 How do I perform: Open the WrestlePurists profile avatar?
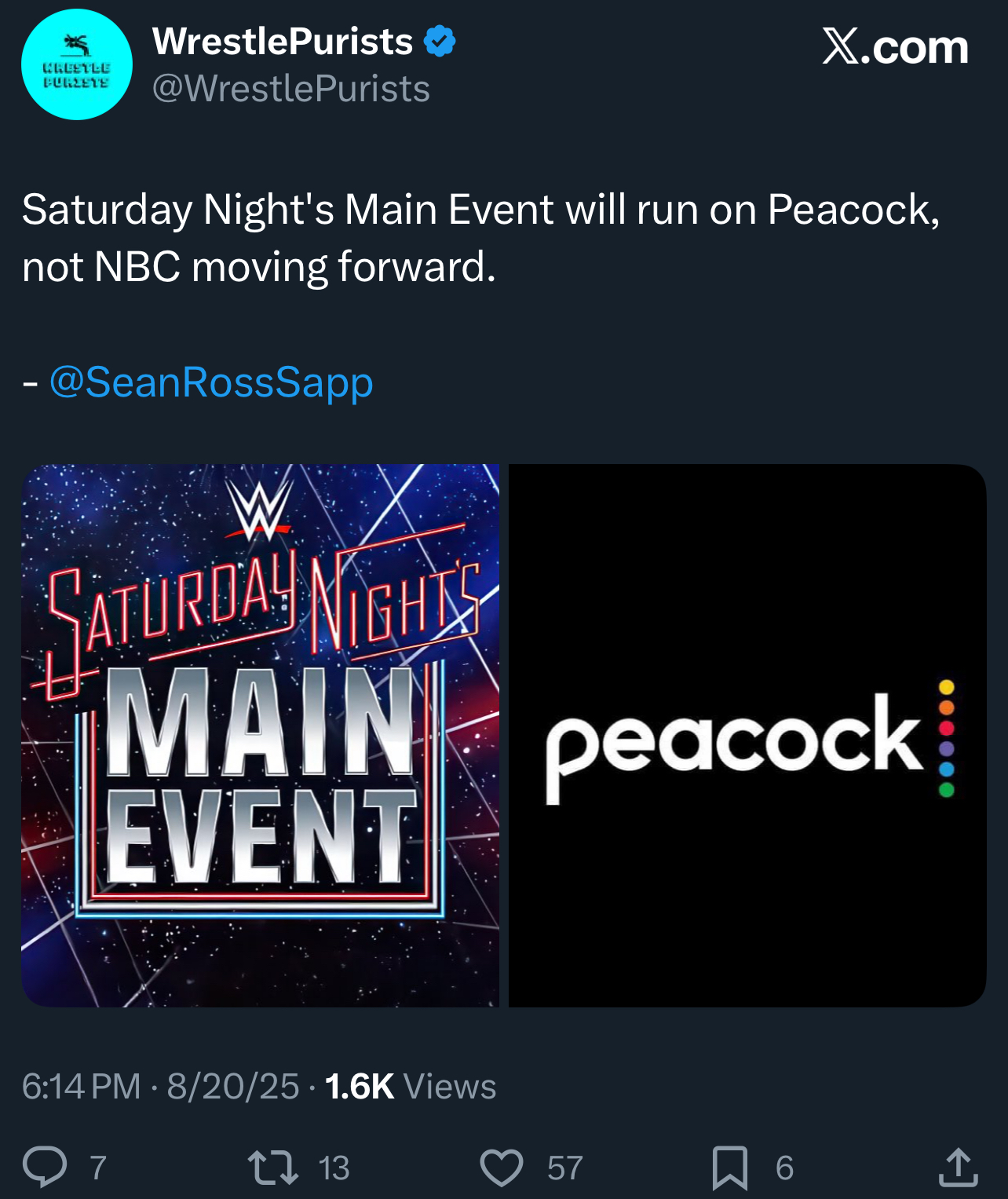(x=77, y=64)
